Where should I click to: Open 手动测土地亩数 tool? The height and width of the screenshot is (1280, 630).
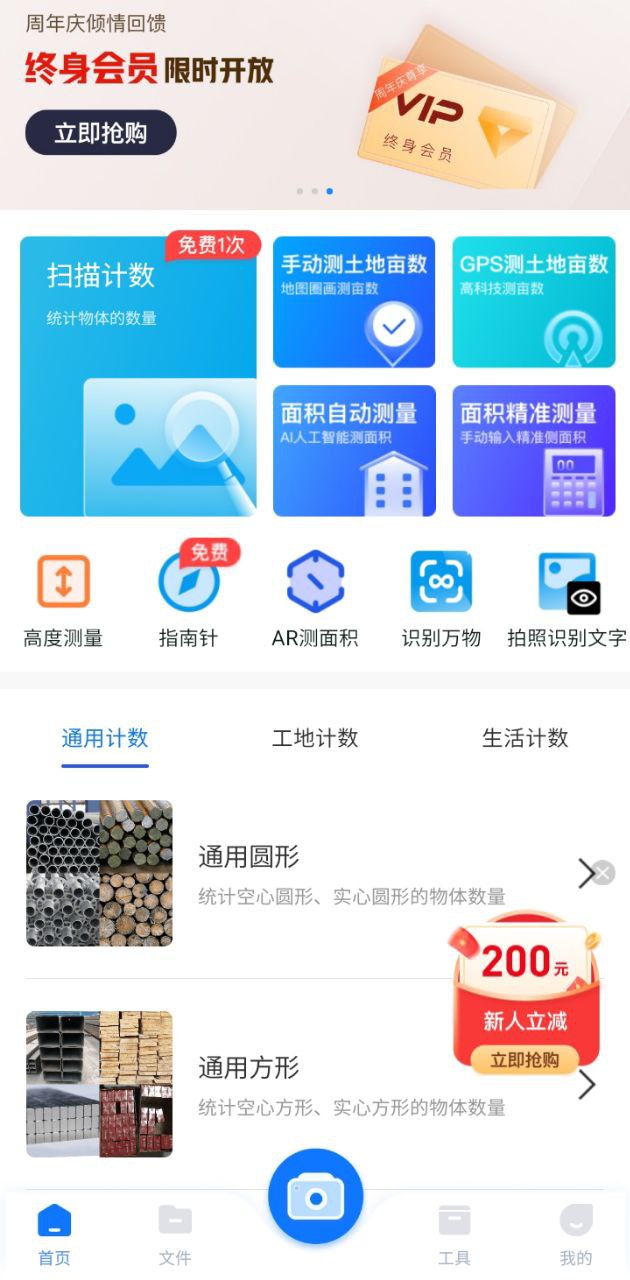click(354, 302)
